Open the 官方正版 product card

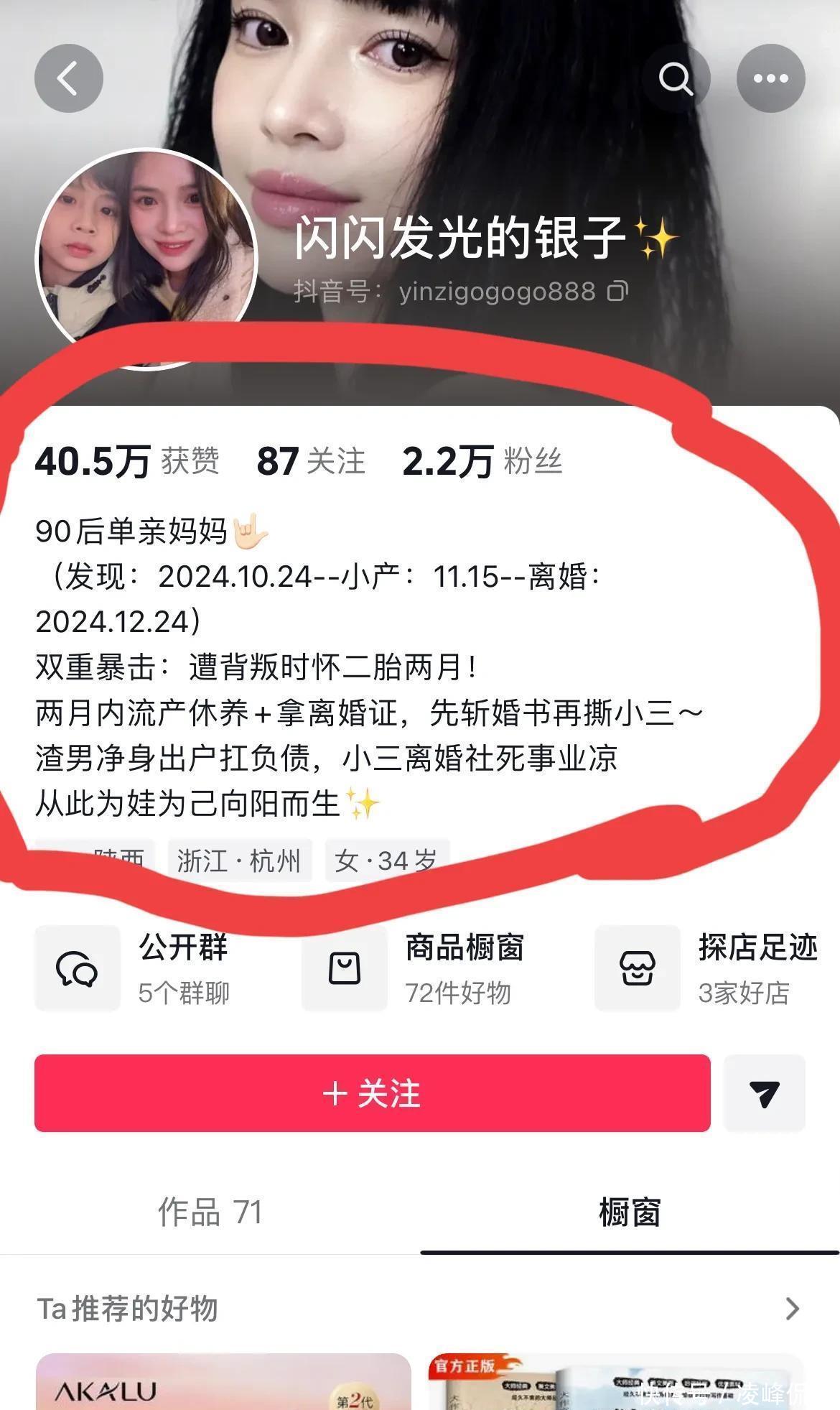click(x=617, y=1381)
